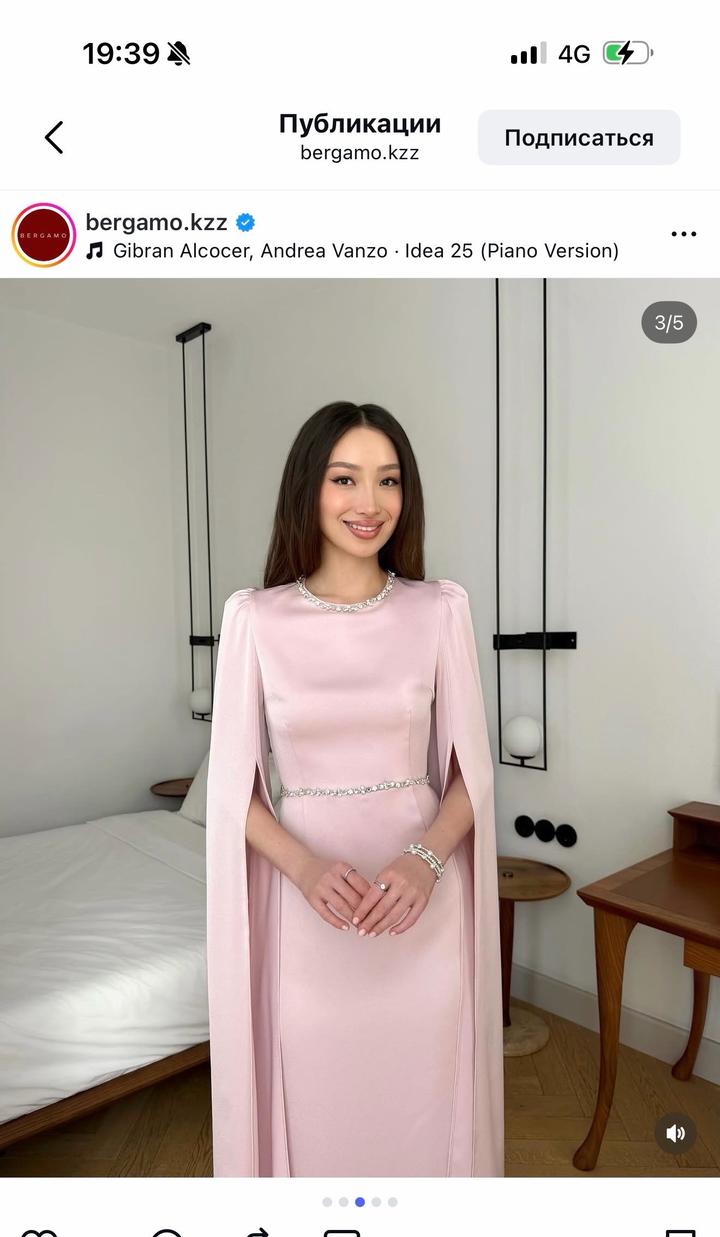Open the post's three-dot options menu
Image resolution: width=720 pixels, height=1237 pixels.
pos(684,234)
